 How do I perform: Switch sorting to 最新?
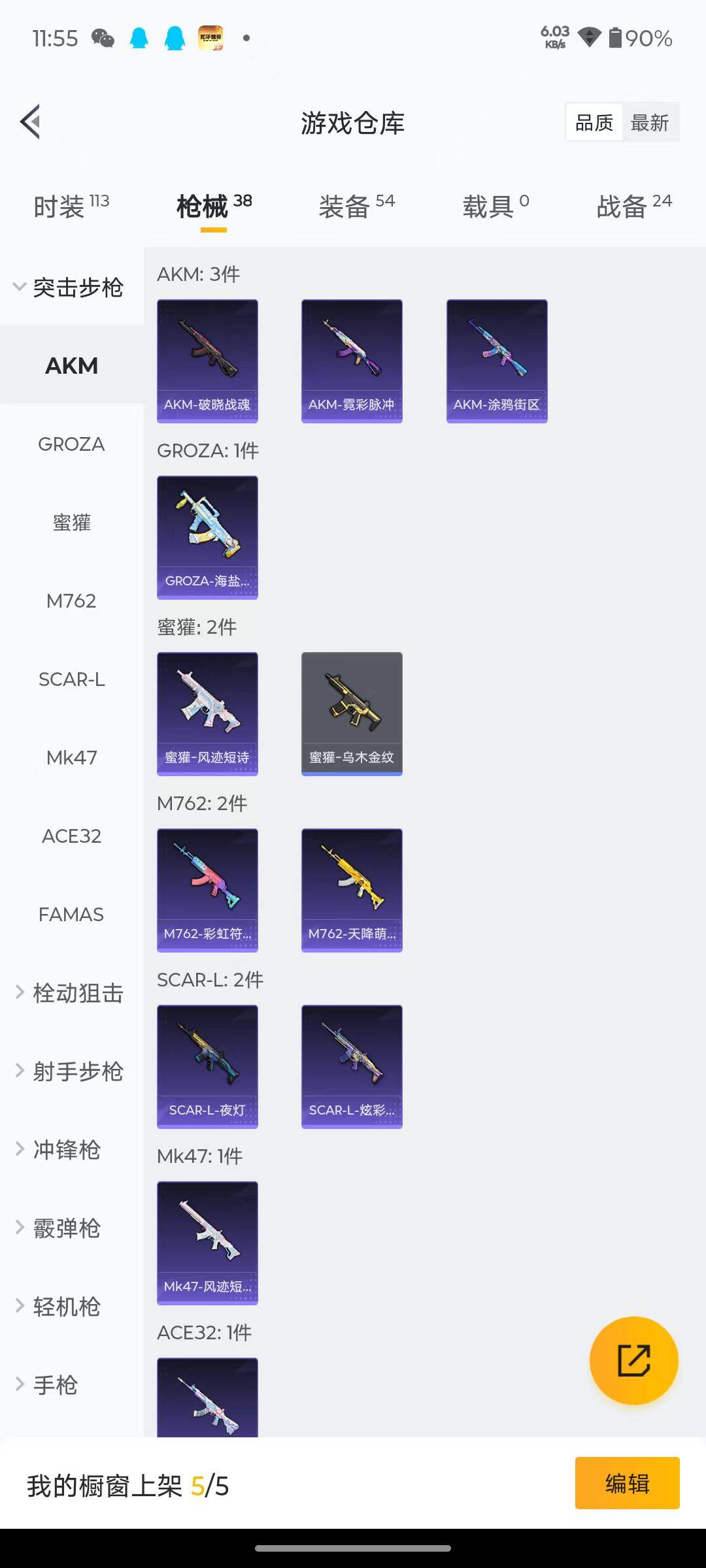tap(649, 122)
